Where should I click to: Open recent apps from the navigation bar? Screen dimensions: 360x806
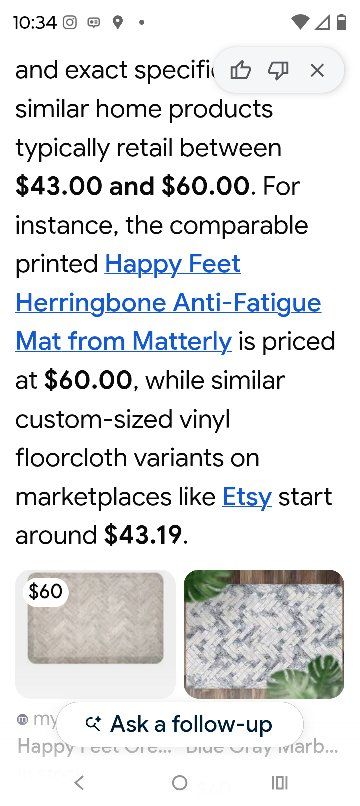click(x=279, y=783)
